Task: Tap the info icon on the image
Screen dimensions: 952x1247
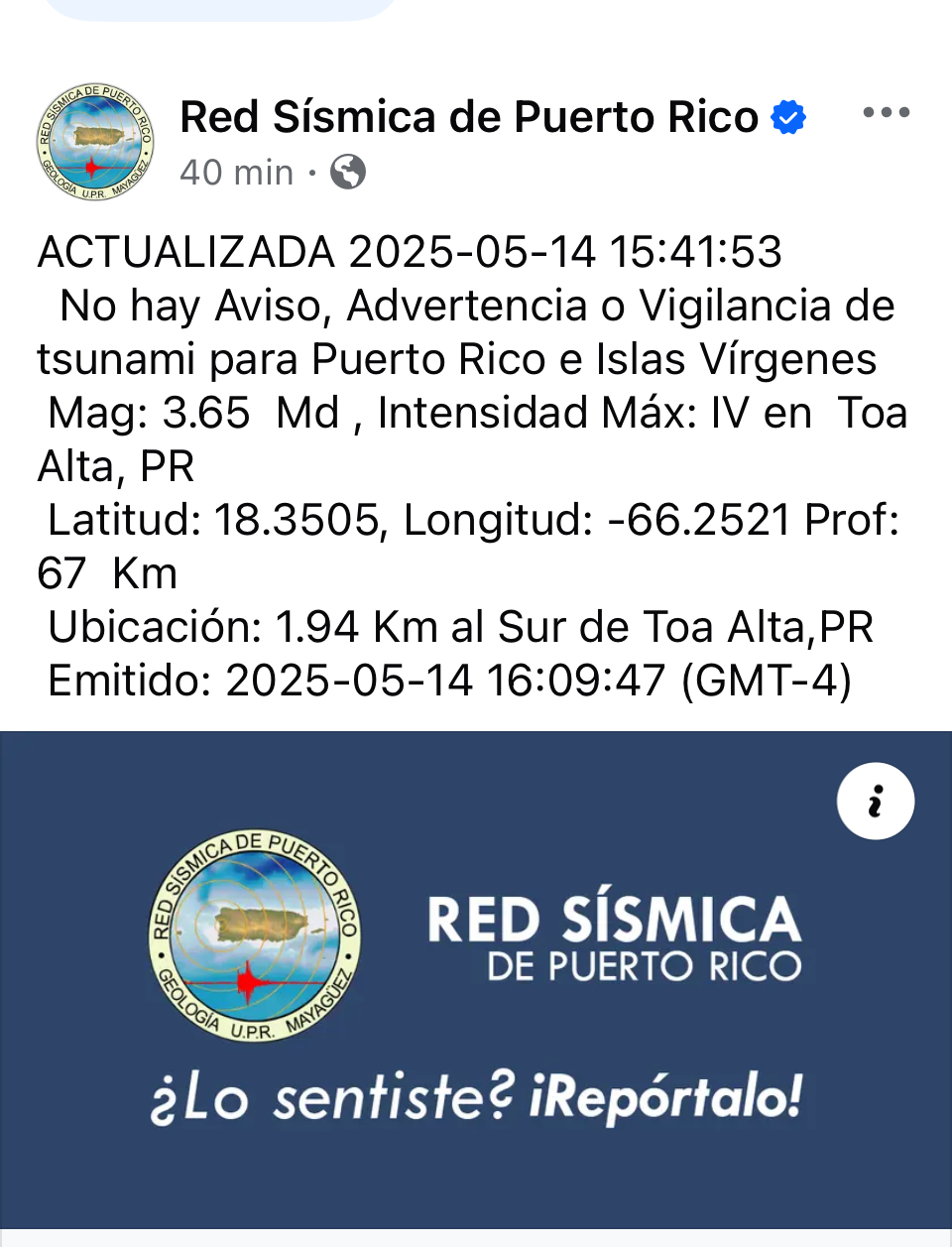Action: point(875,801)
